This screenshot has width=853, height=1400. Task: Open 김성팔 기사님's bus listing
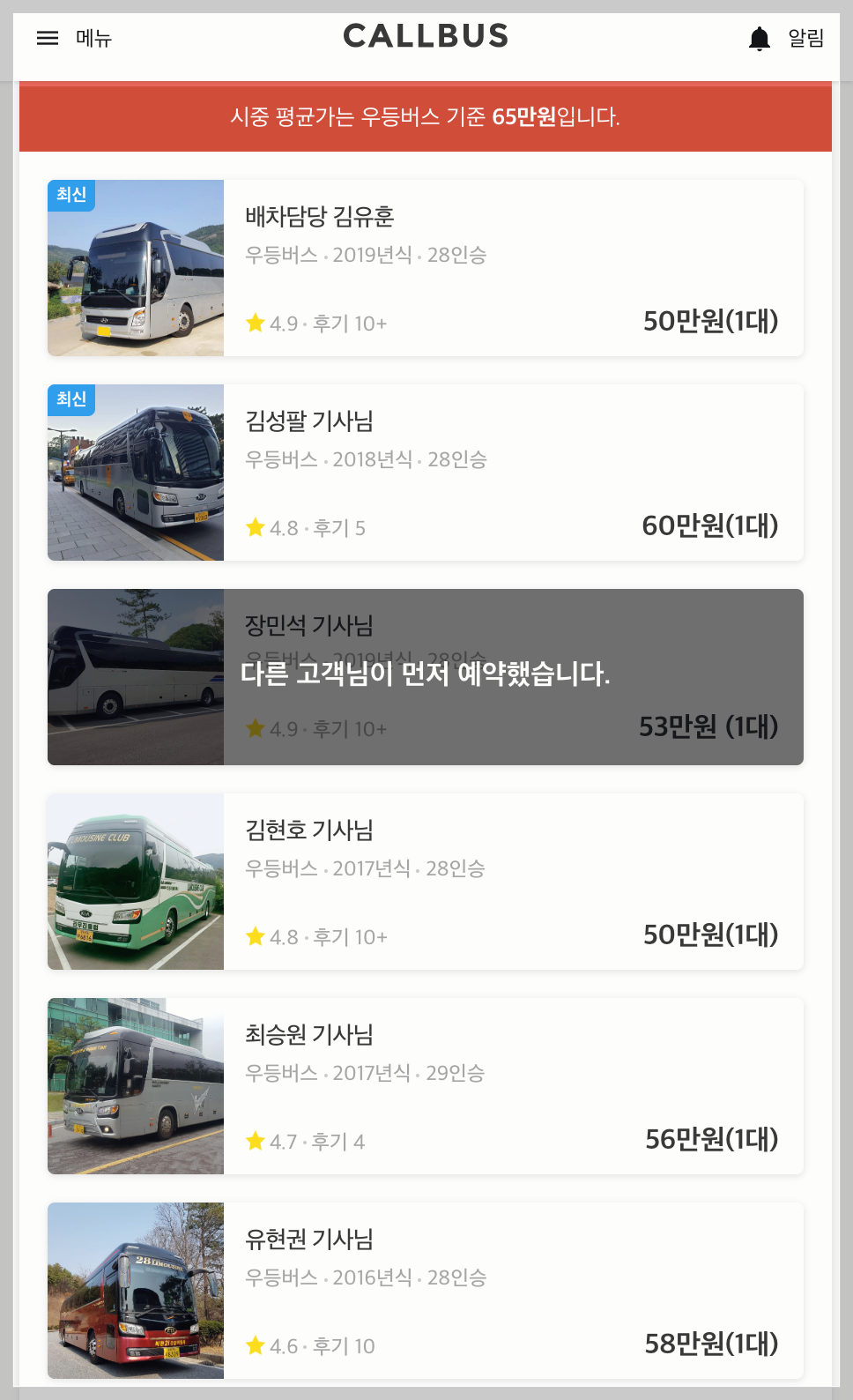(426, 473)
